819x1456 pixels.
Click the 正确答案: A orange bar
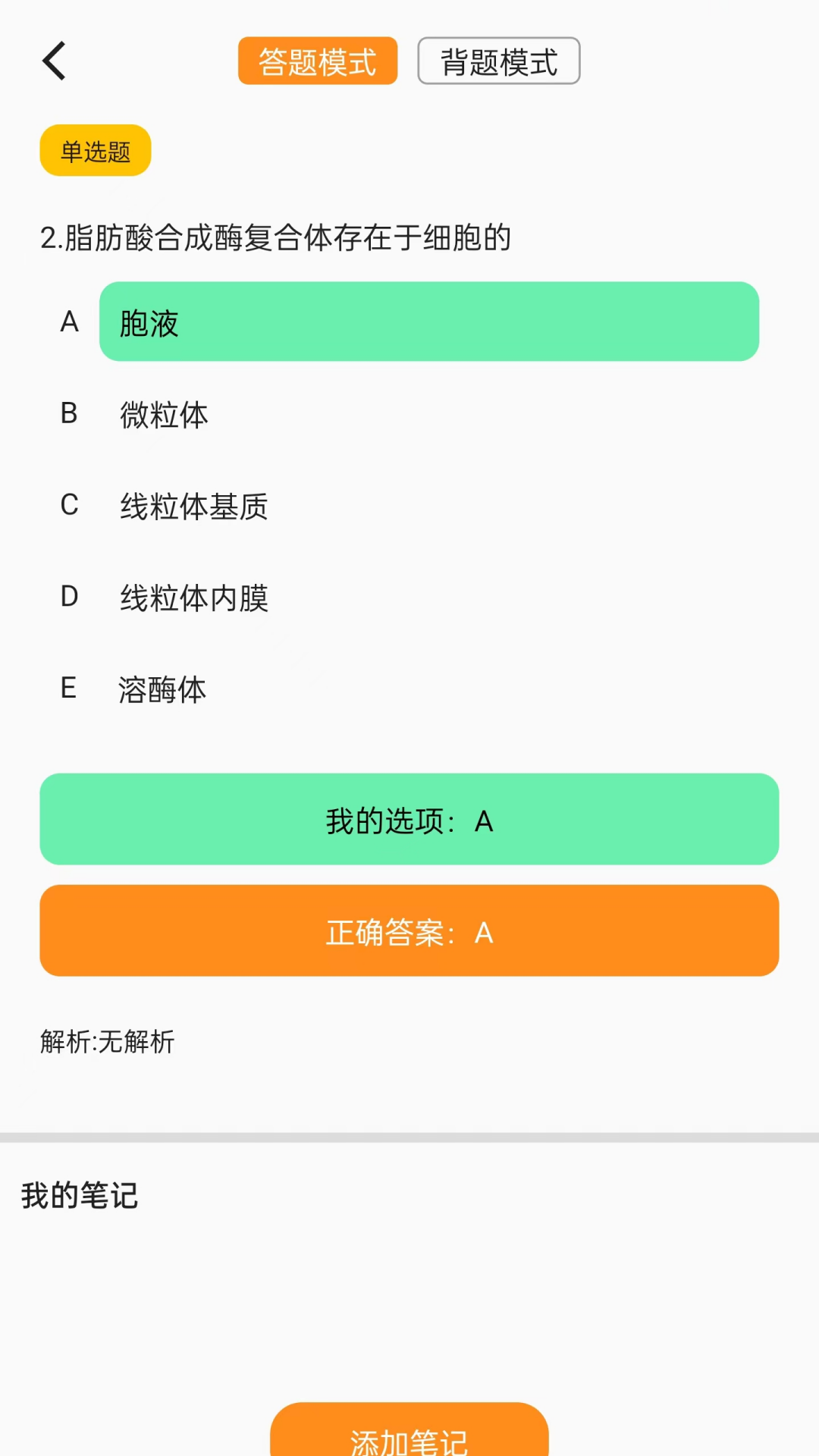coord(409,930)
